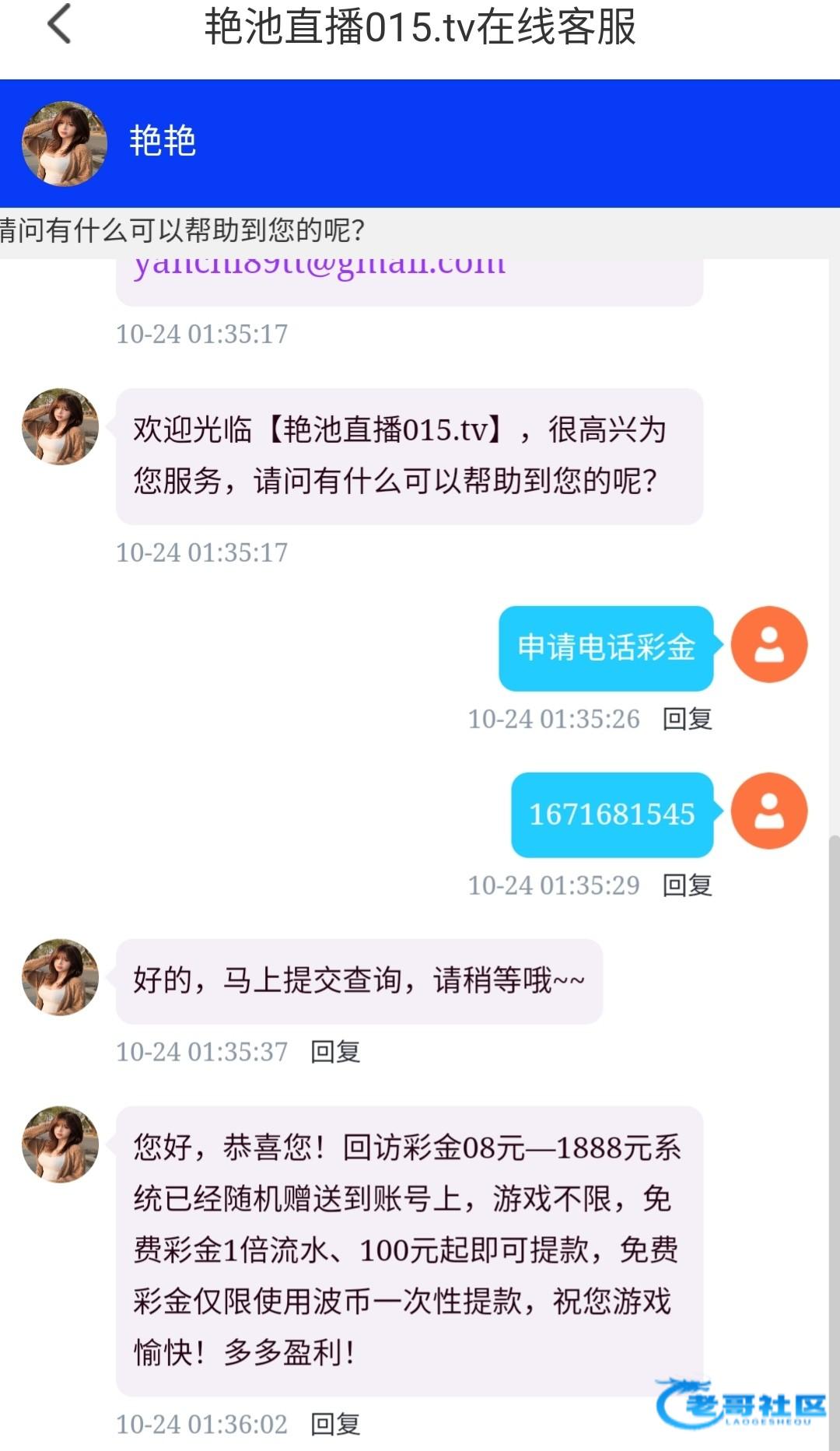840x1451 pixels.
Task: Reply to the 好的，马上提交查询 message
Action: [335, 1052]
